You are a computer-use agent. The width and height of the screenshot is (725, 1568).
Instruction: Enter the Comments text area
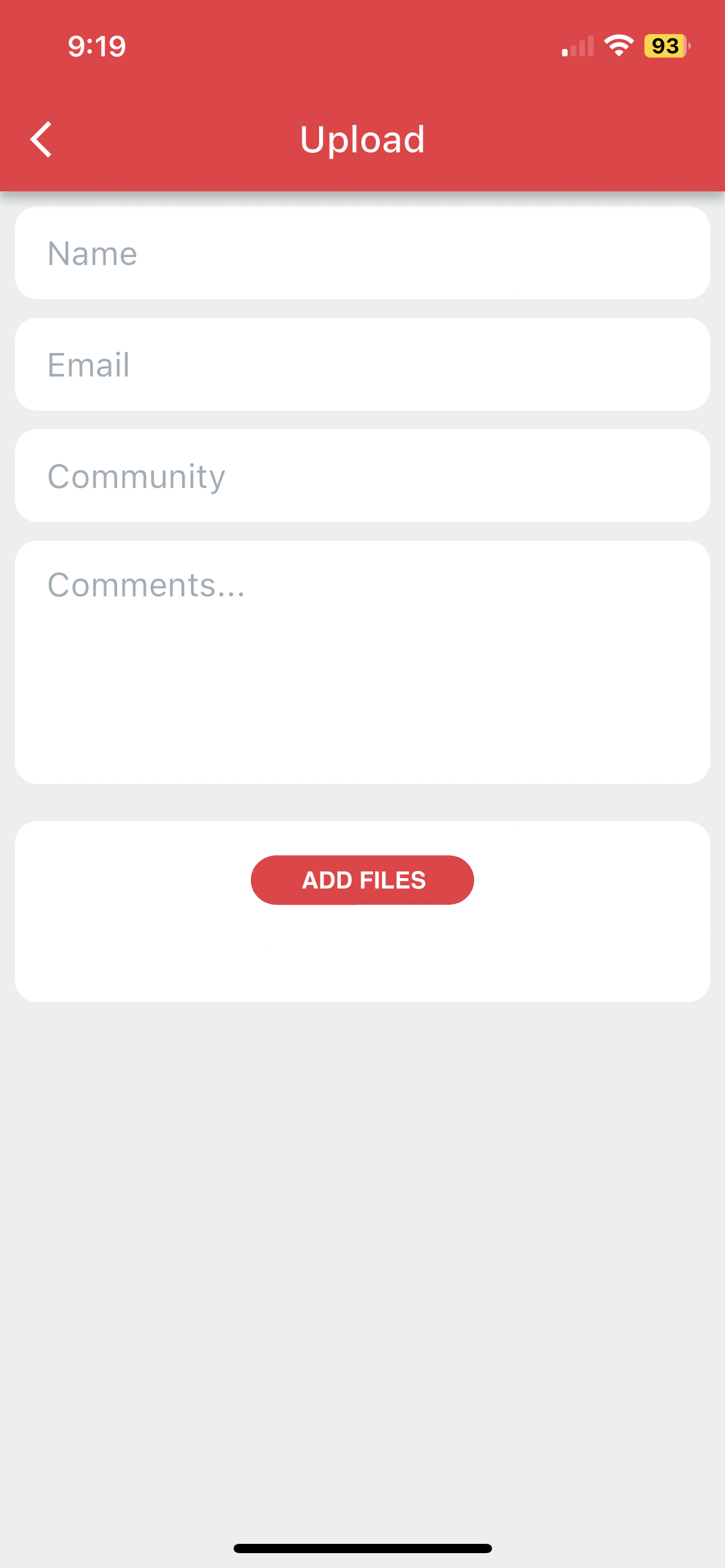point(362,662)
